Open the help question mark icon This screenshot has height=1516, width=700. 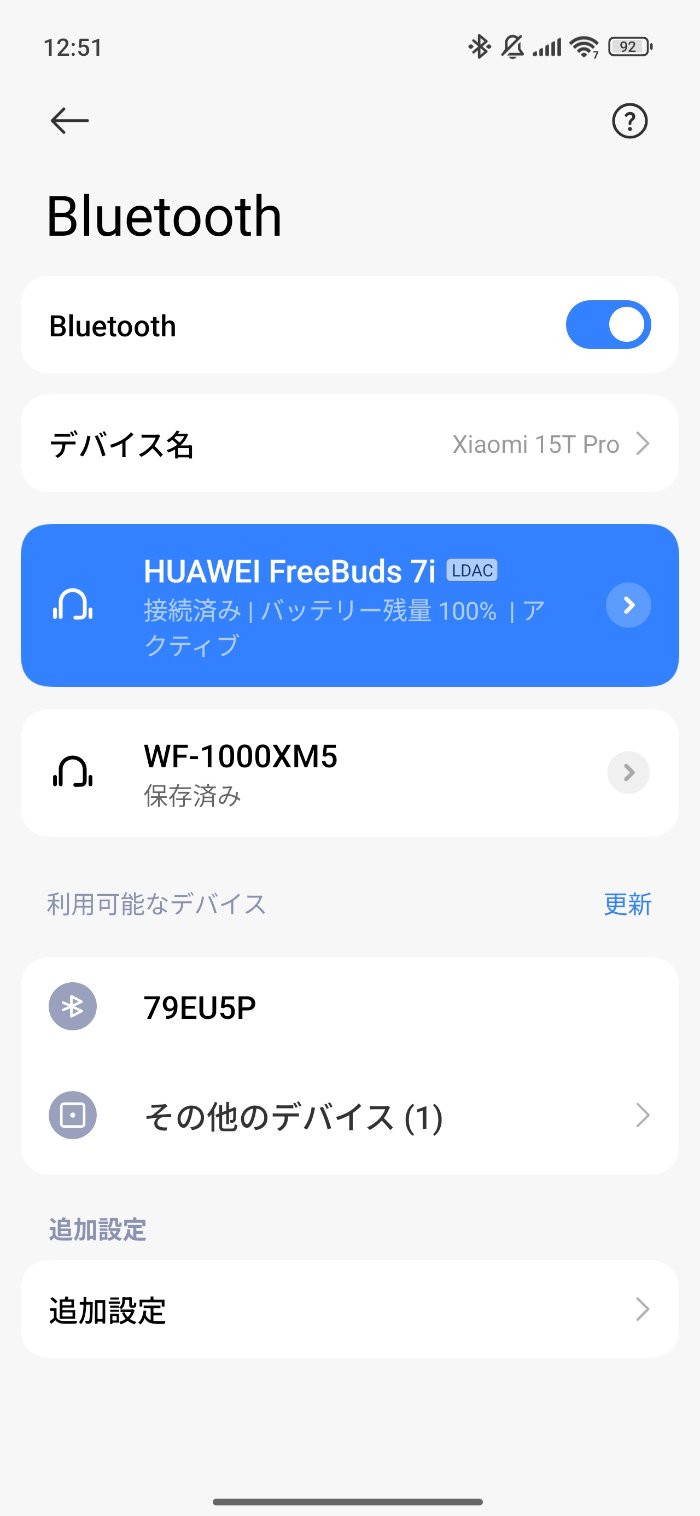[x=629, y=121]
